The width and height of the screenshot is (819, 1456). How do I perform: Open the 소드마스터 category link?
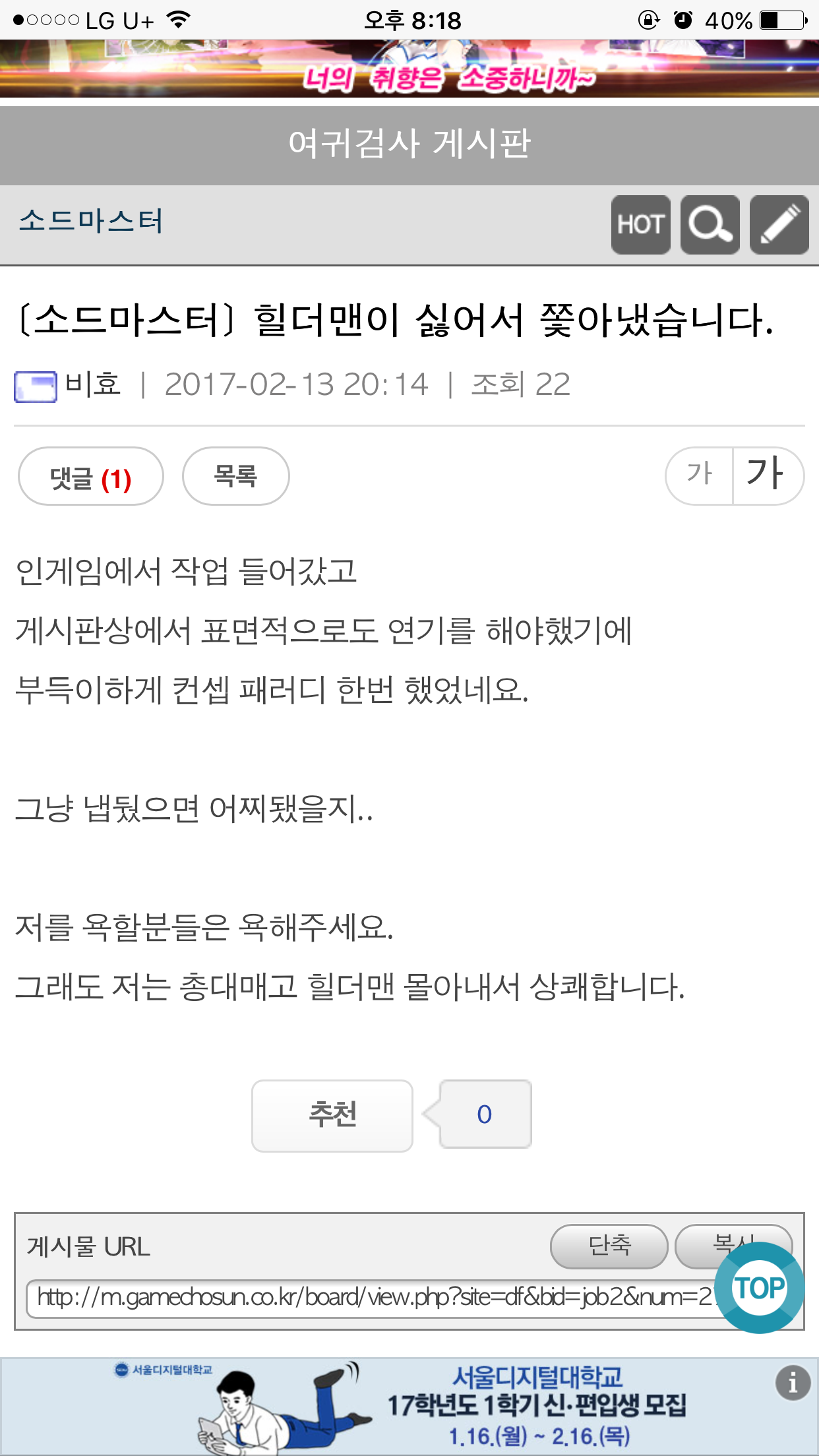(91, 221)
